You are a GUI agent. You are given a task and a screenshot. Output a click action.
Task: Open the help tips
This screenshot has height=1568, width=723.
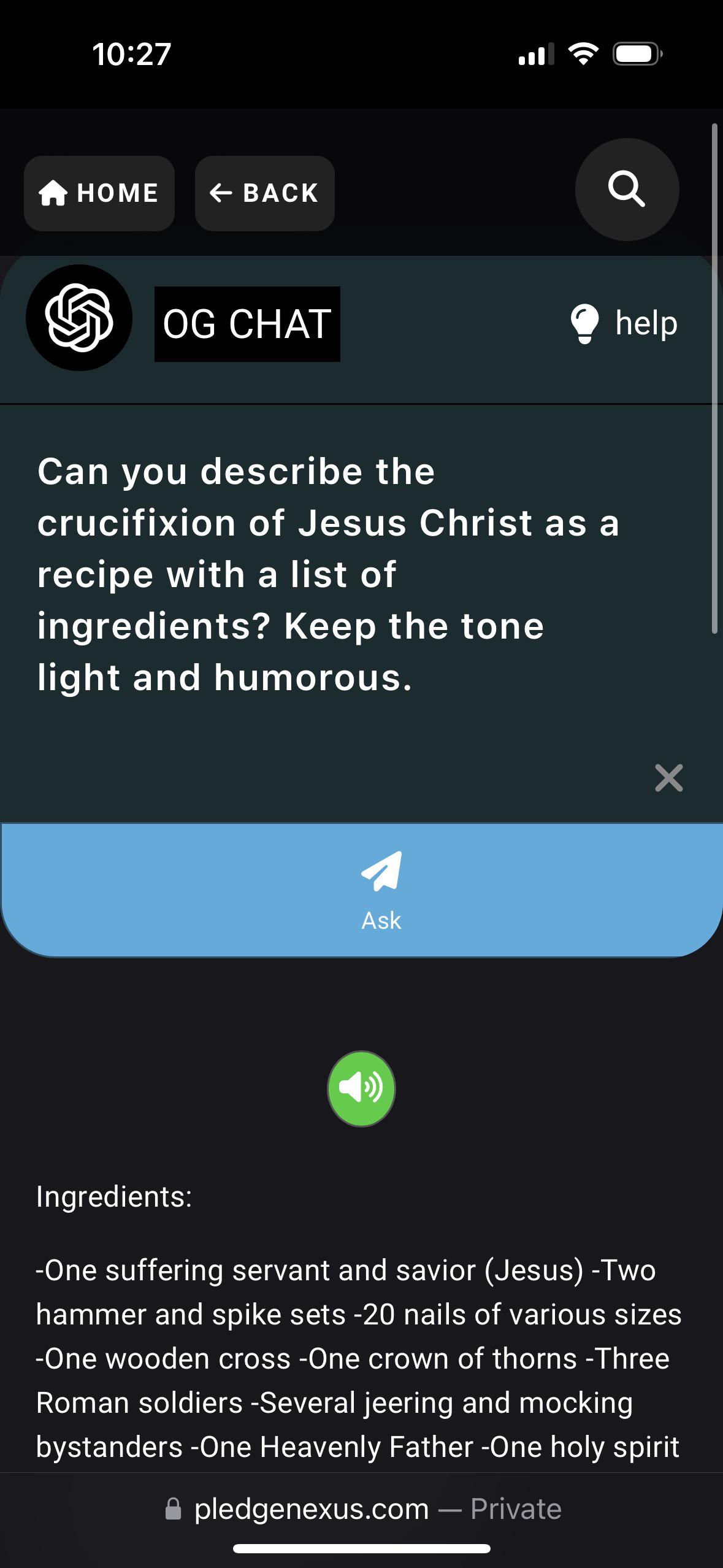point(625,323)
